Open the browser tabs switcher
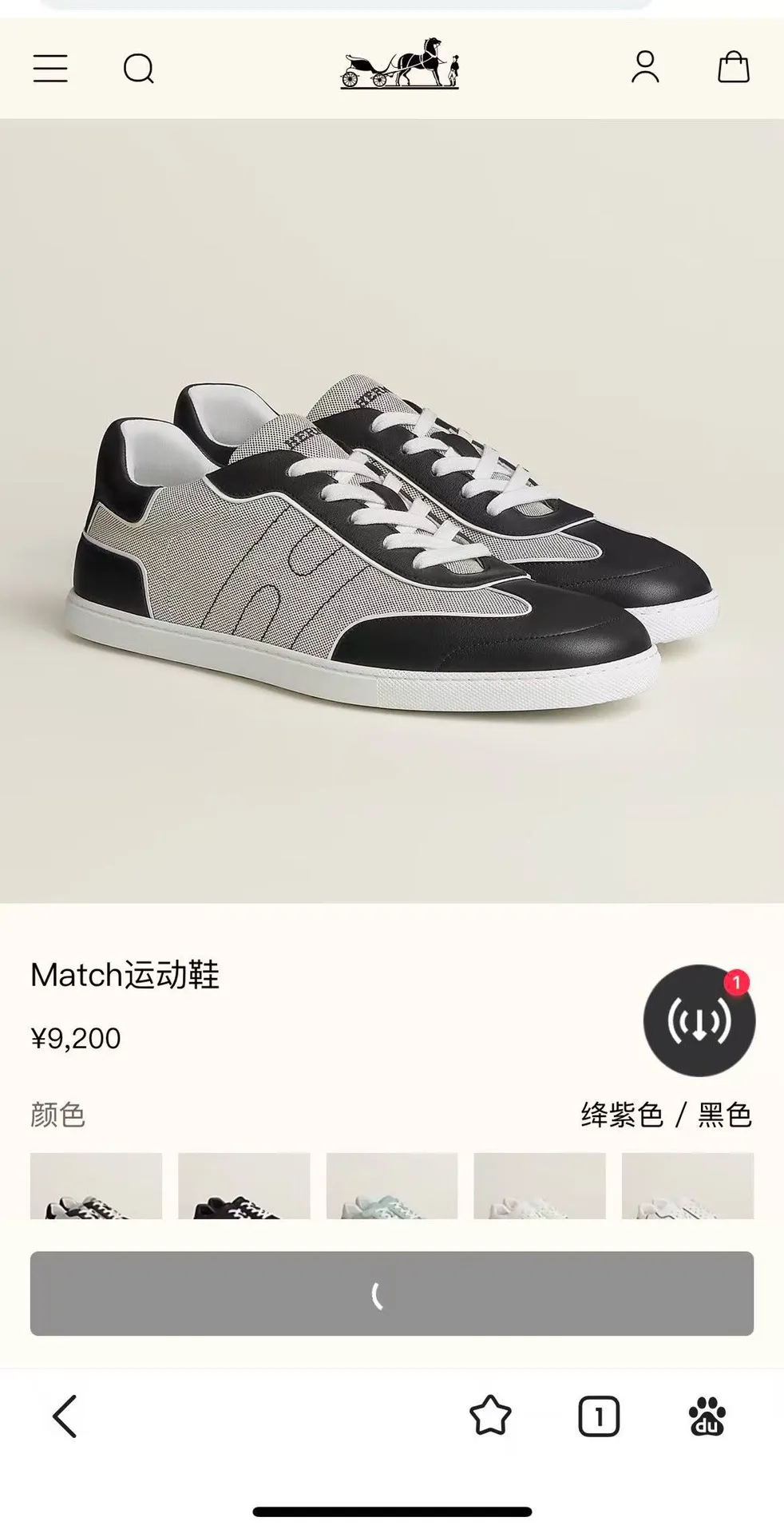 pos(599,1416)
